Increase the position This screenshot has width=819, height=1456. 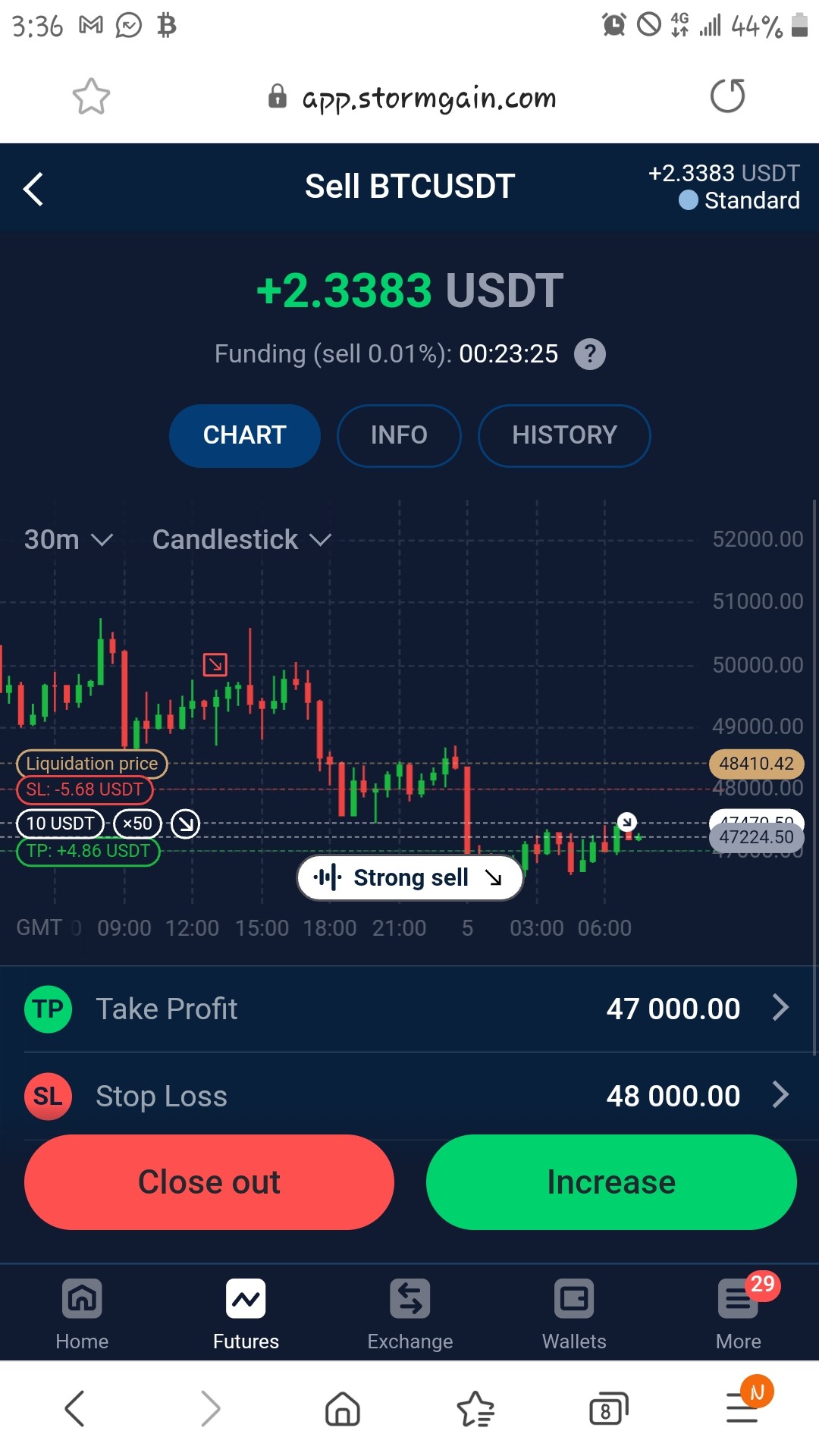pyautogui.click(x=611, y=1182)
